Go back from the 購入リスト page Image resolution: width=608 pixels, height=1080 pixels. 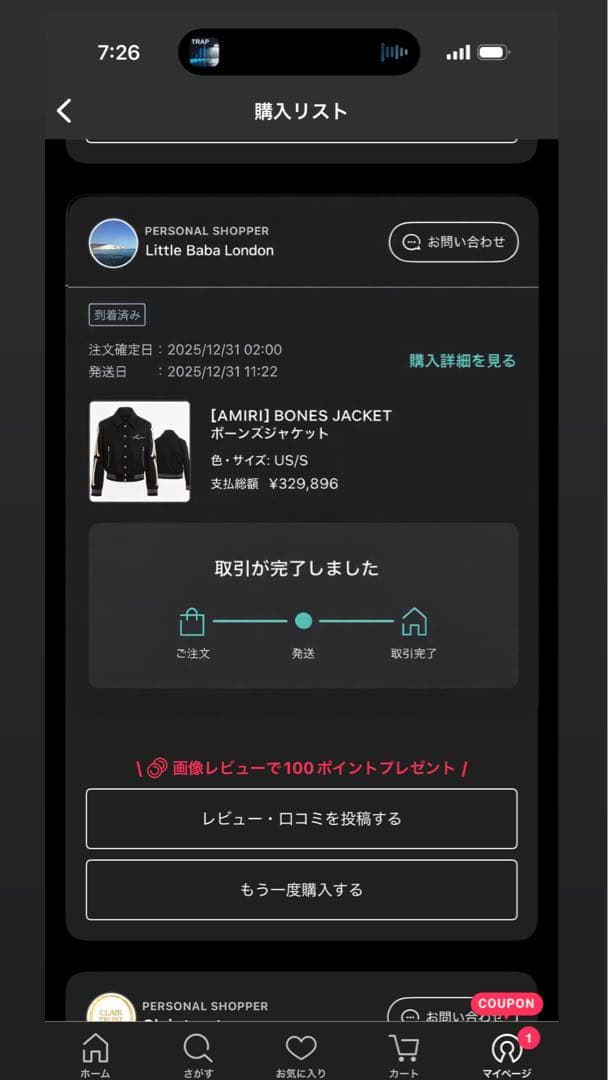pyautogui.click(x=65, y=111)
